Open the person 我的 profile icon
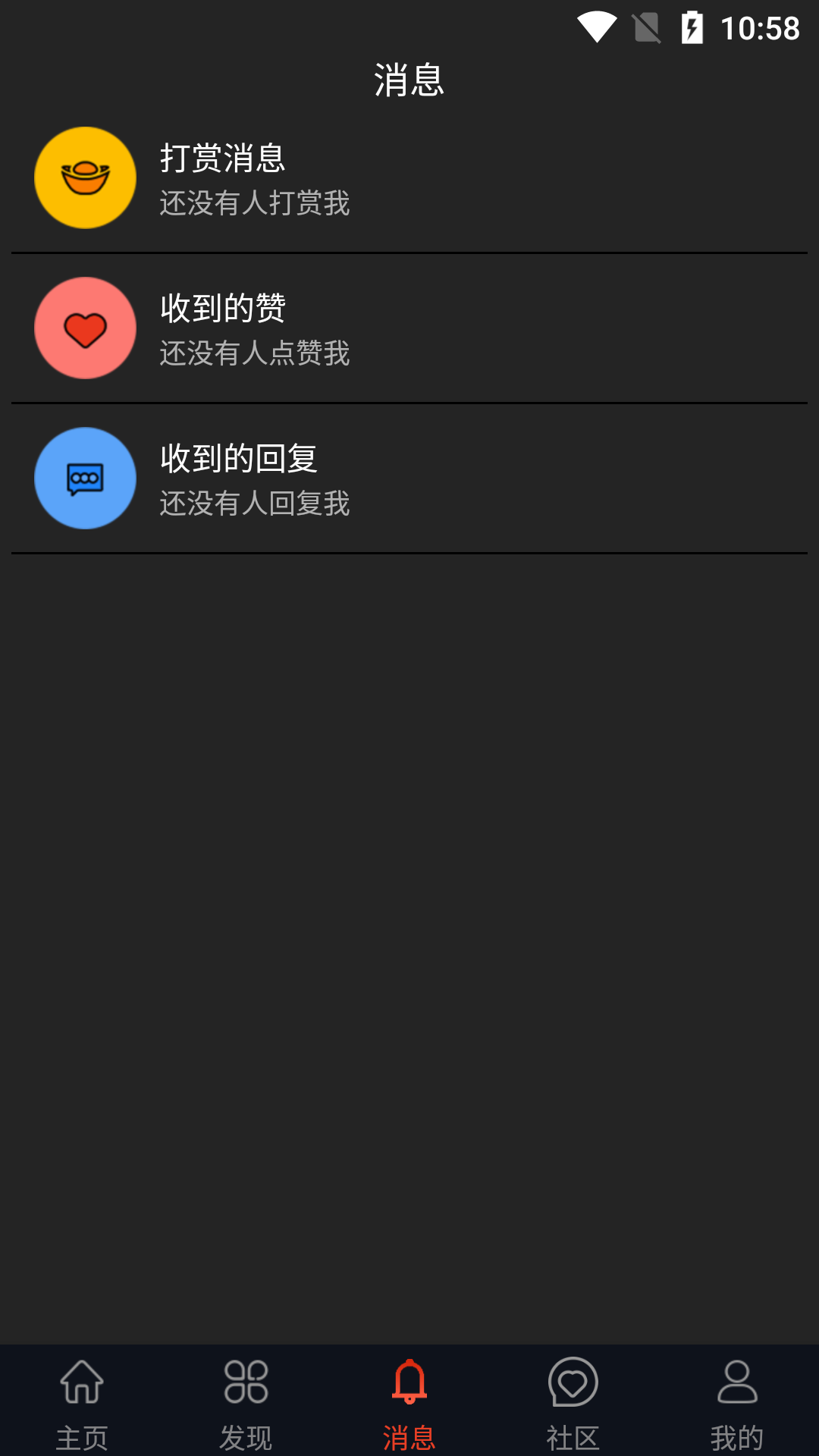Image resolution: width=819 pixels, height=1456 pixels. 737,1383
